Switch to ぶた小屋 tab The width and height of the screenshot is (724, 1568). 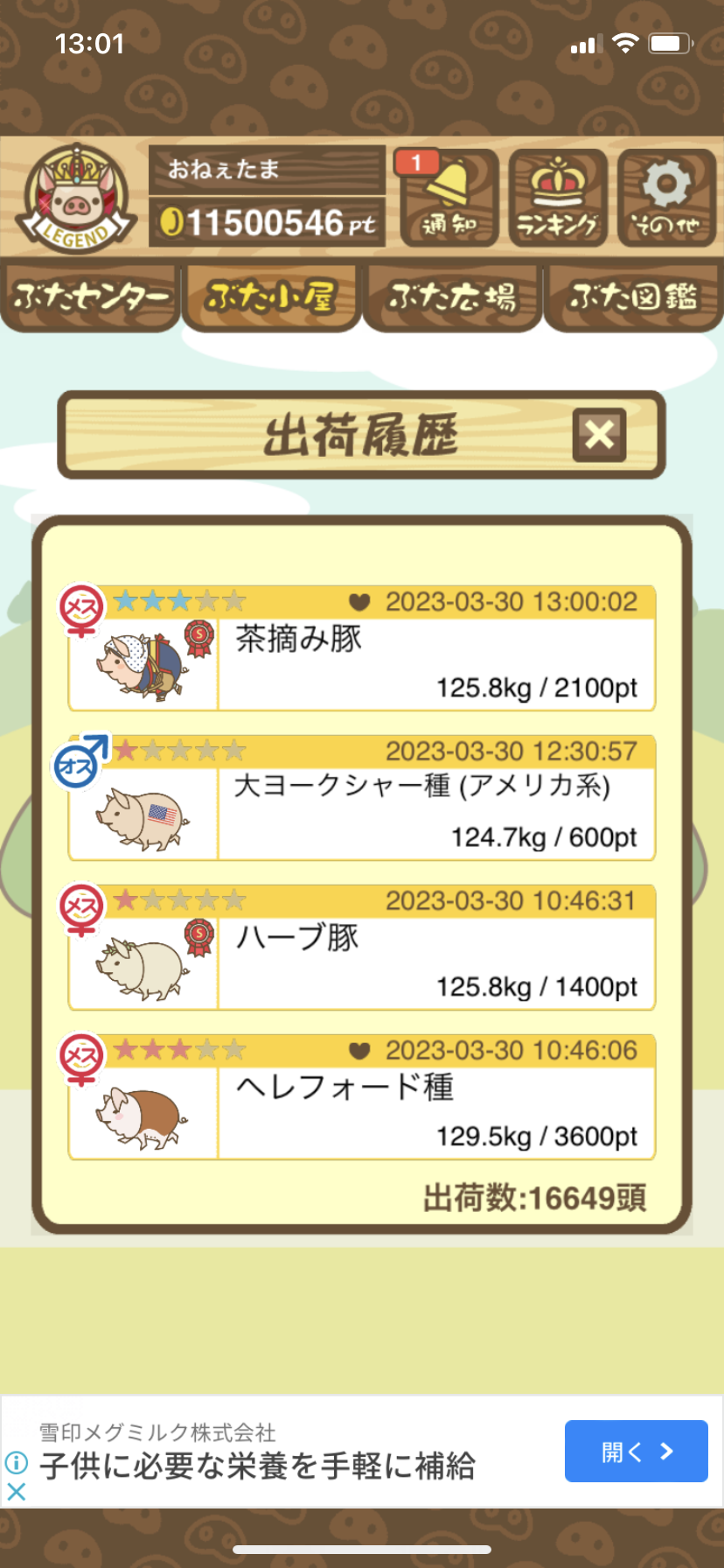(x=272, y=297)
